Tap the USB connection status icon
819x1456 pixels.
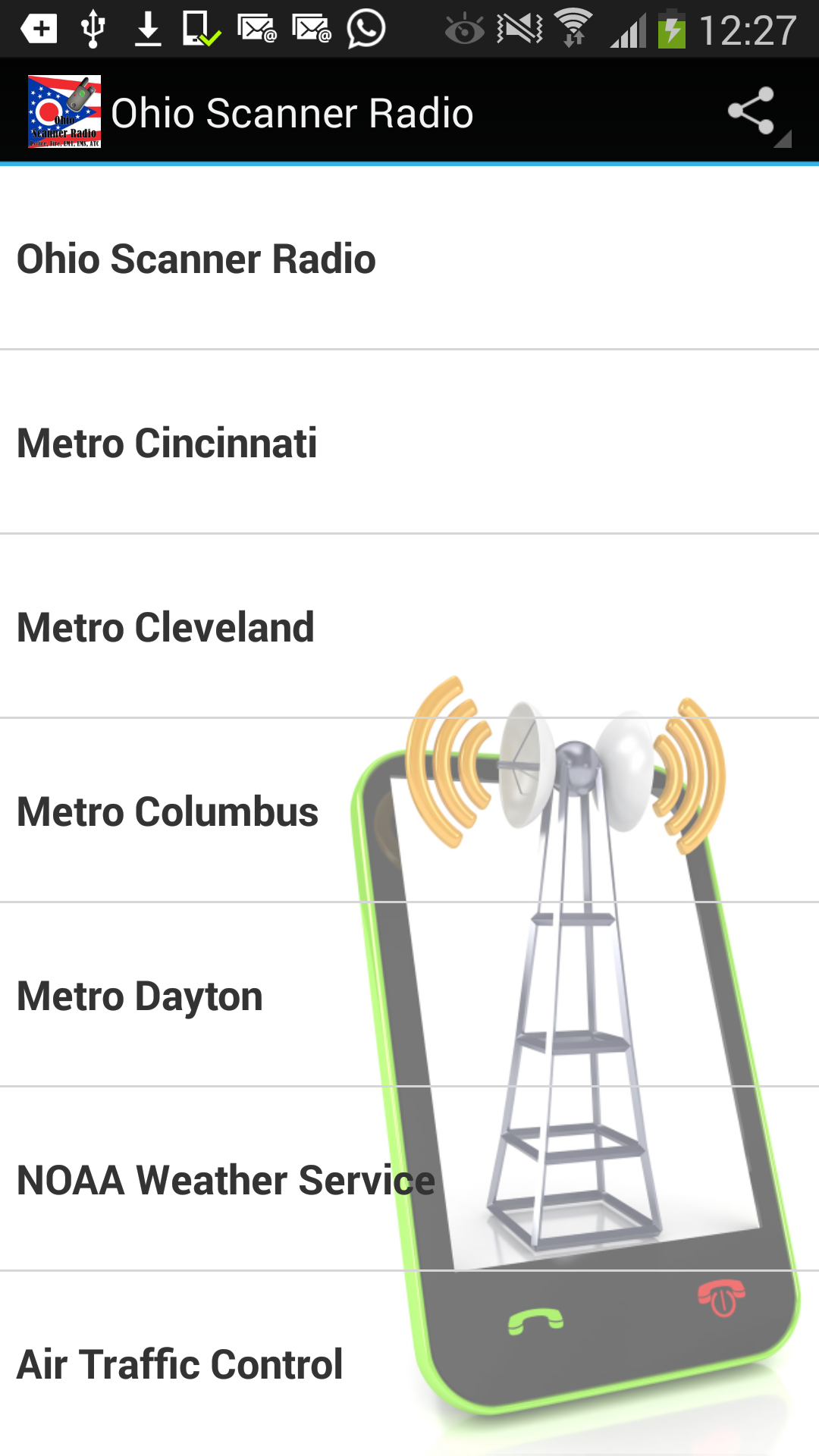[93, 30]
